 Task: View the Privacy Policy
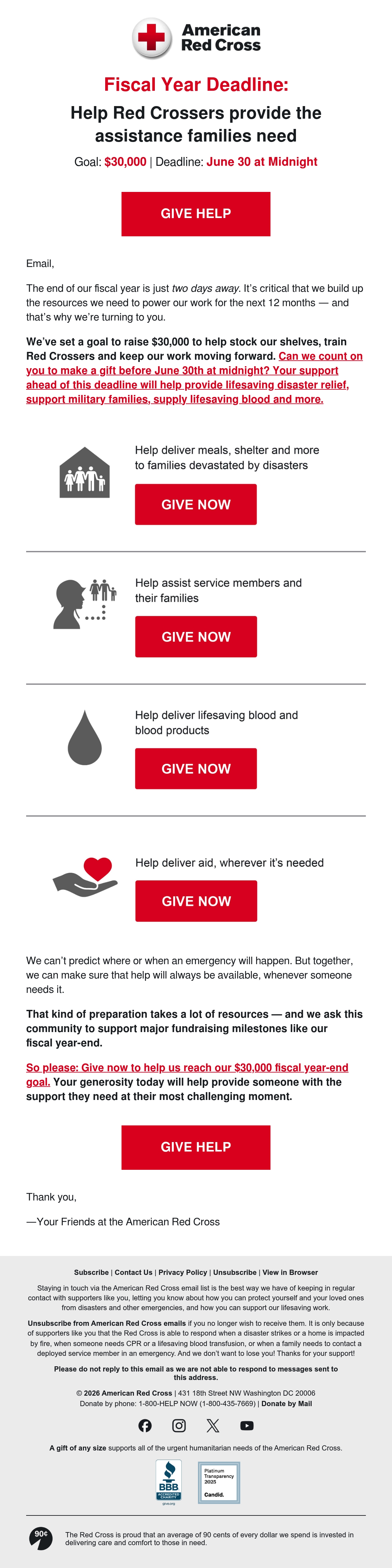183,1272
